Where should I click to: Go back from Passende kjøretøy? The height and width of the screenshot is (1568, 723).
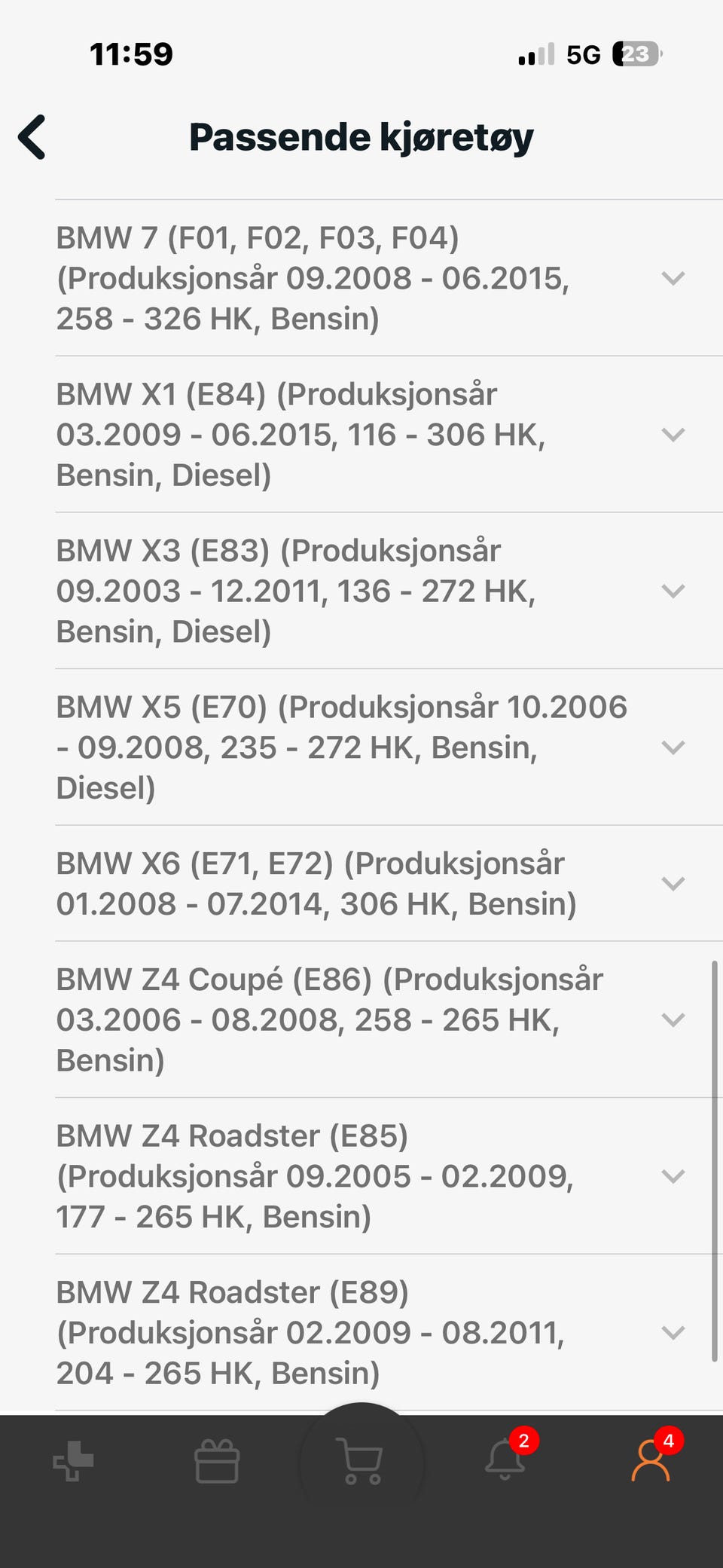click(32, 137)
